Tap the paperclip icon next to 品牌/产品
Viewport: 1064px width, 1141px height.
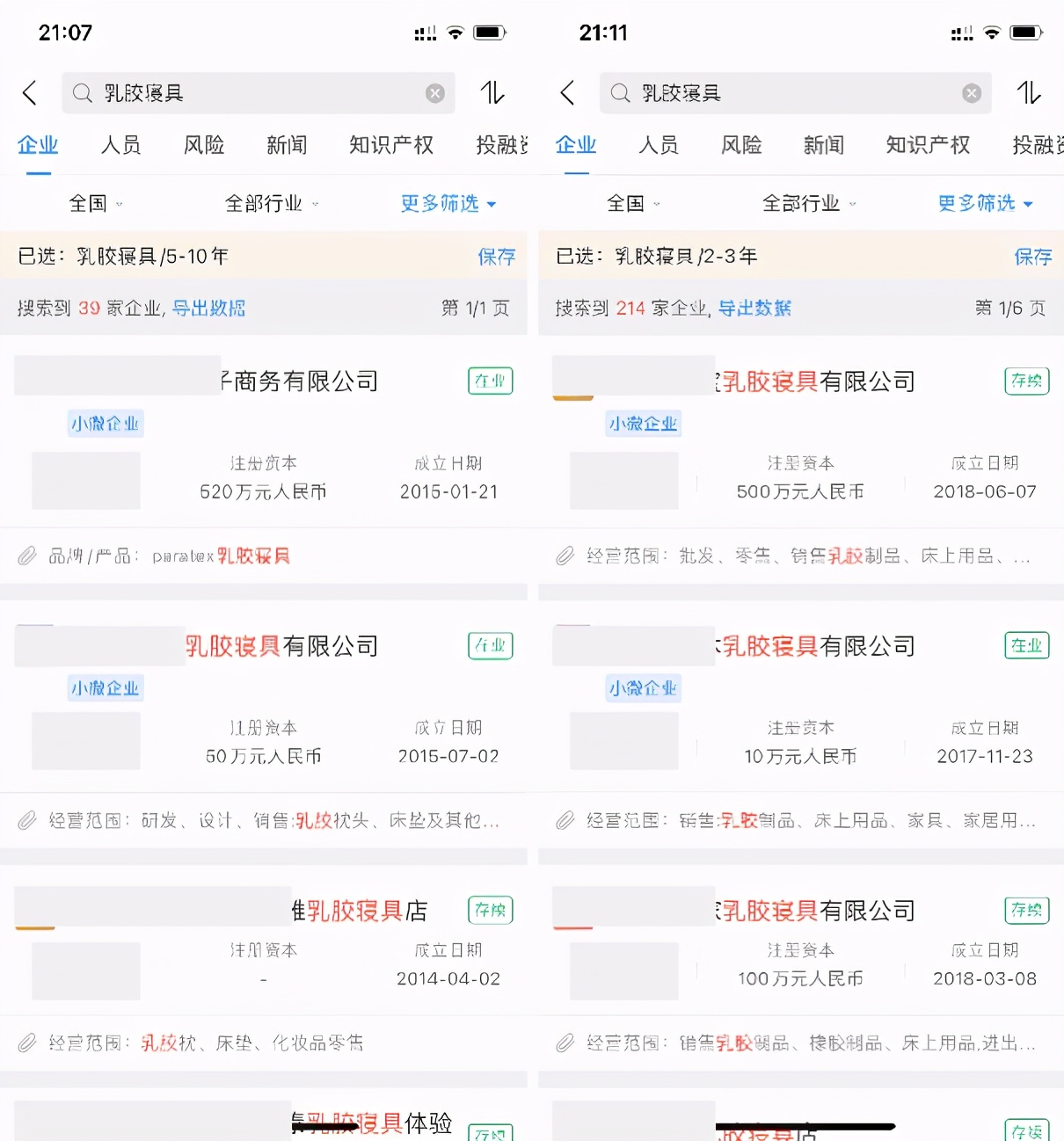[26, 555]
